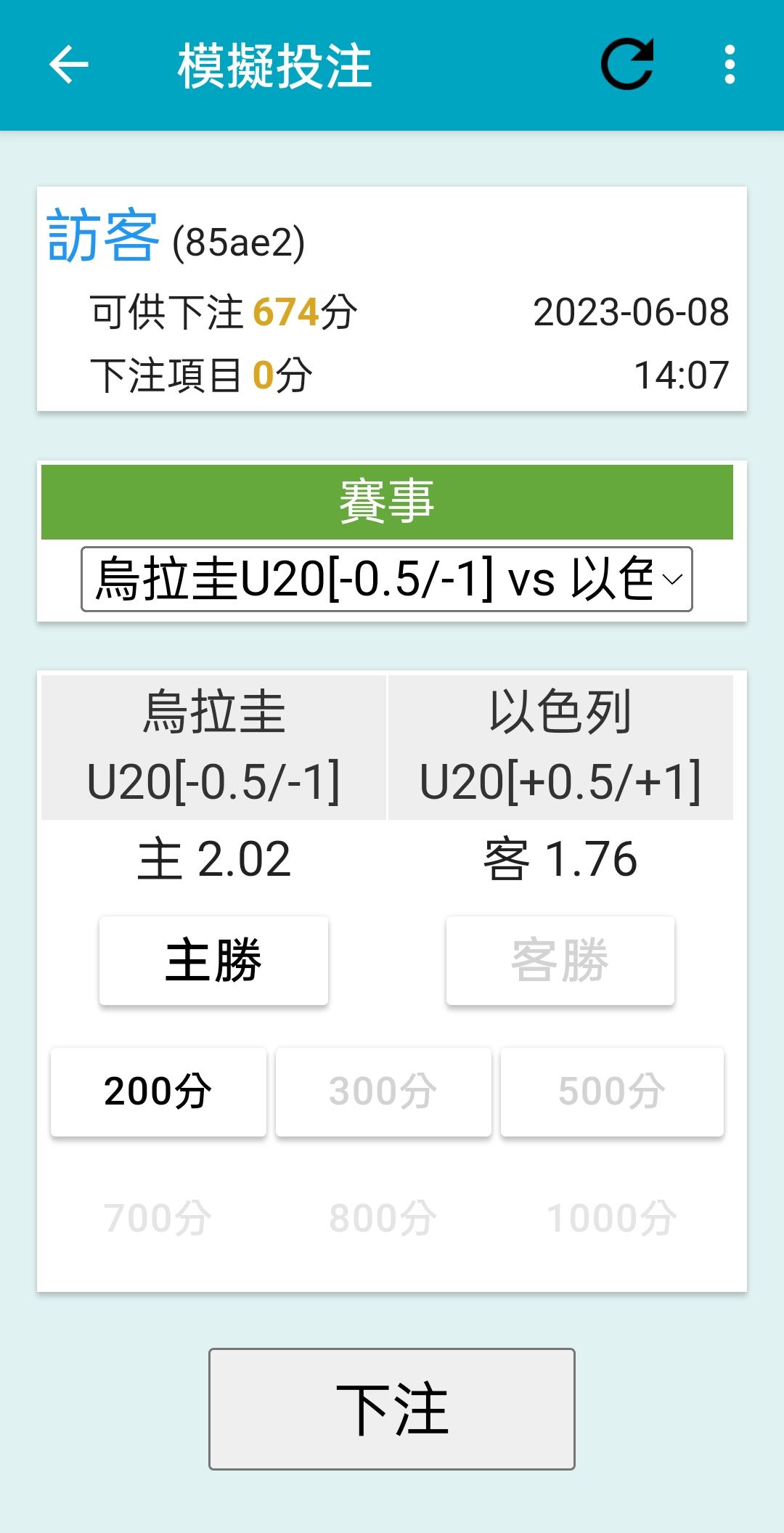Image resolution: width=784 pixels, height=1533 pixels.
Task: Select the 客勝 away win option
Action: [560, 960]
